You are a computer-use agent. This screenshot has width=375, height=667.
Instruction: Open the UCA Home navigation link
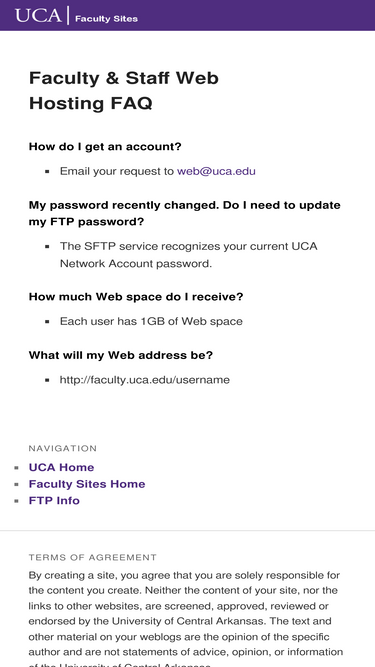(61, 467)
